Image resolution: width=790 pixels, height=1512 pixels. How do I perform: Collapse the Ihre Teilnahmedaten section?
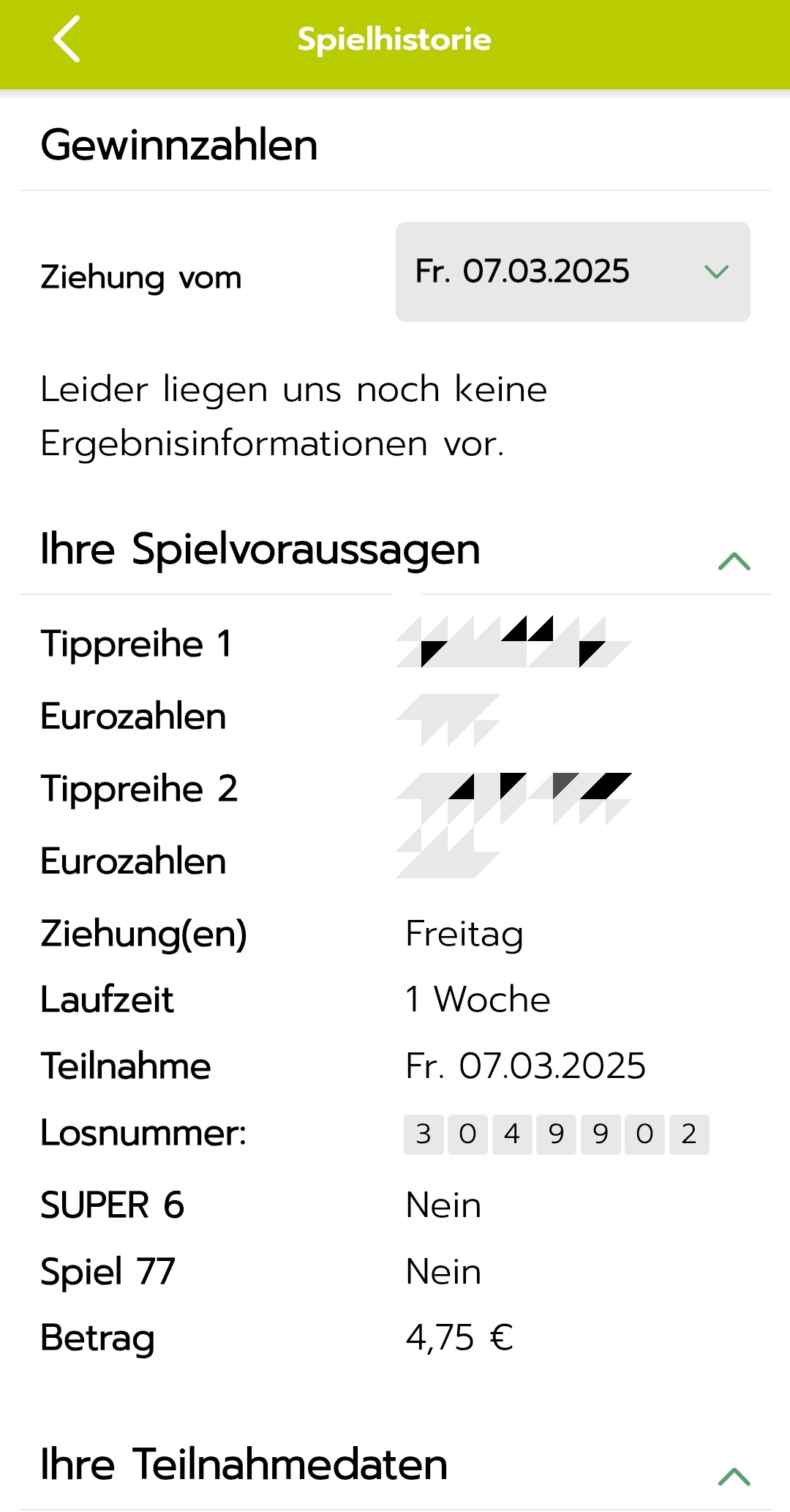[734, 1476]
